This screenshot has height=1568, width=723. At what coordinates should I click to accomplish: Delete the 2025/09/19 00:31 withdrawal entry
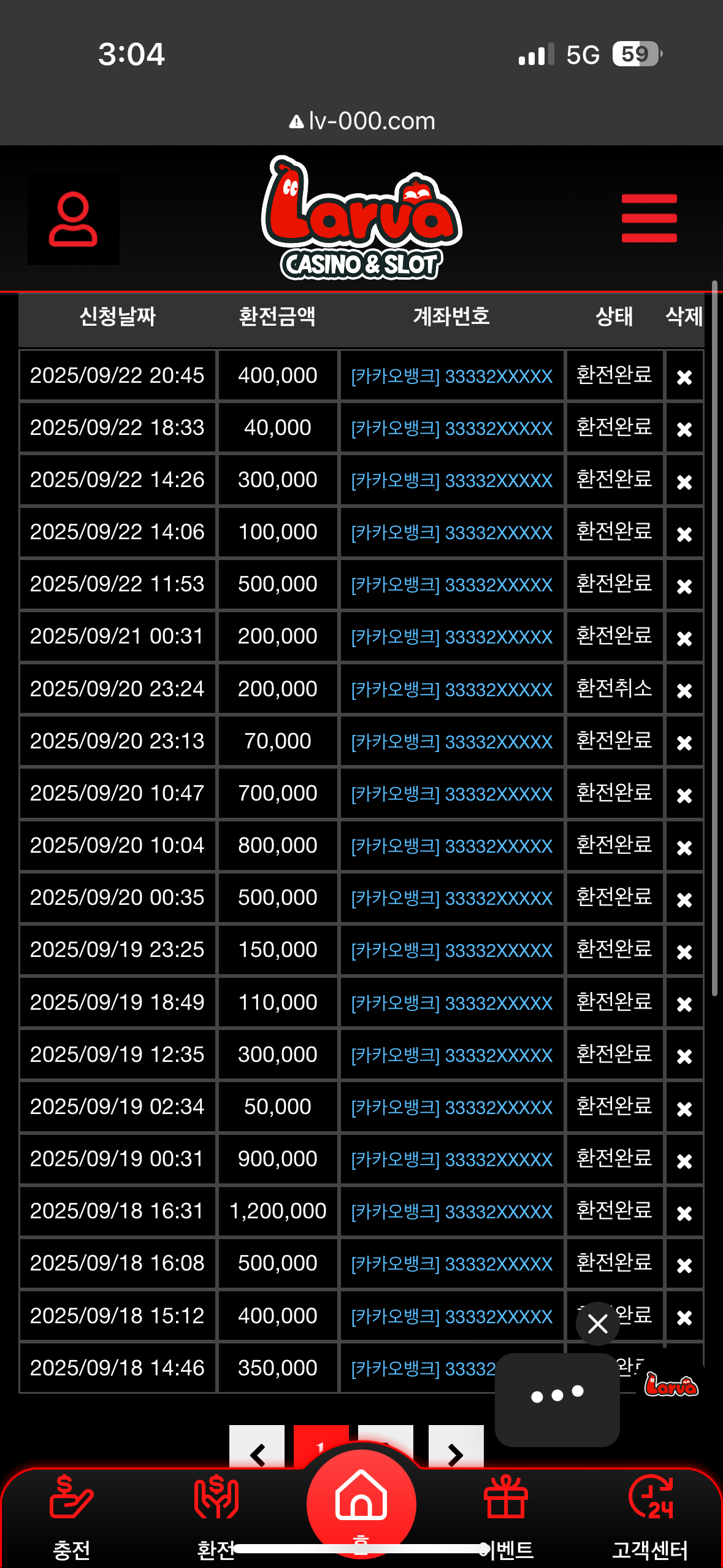point(684,1161)
